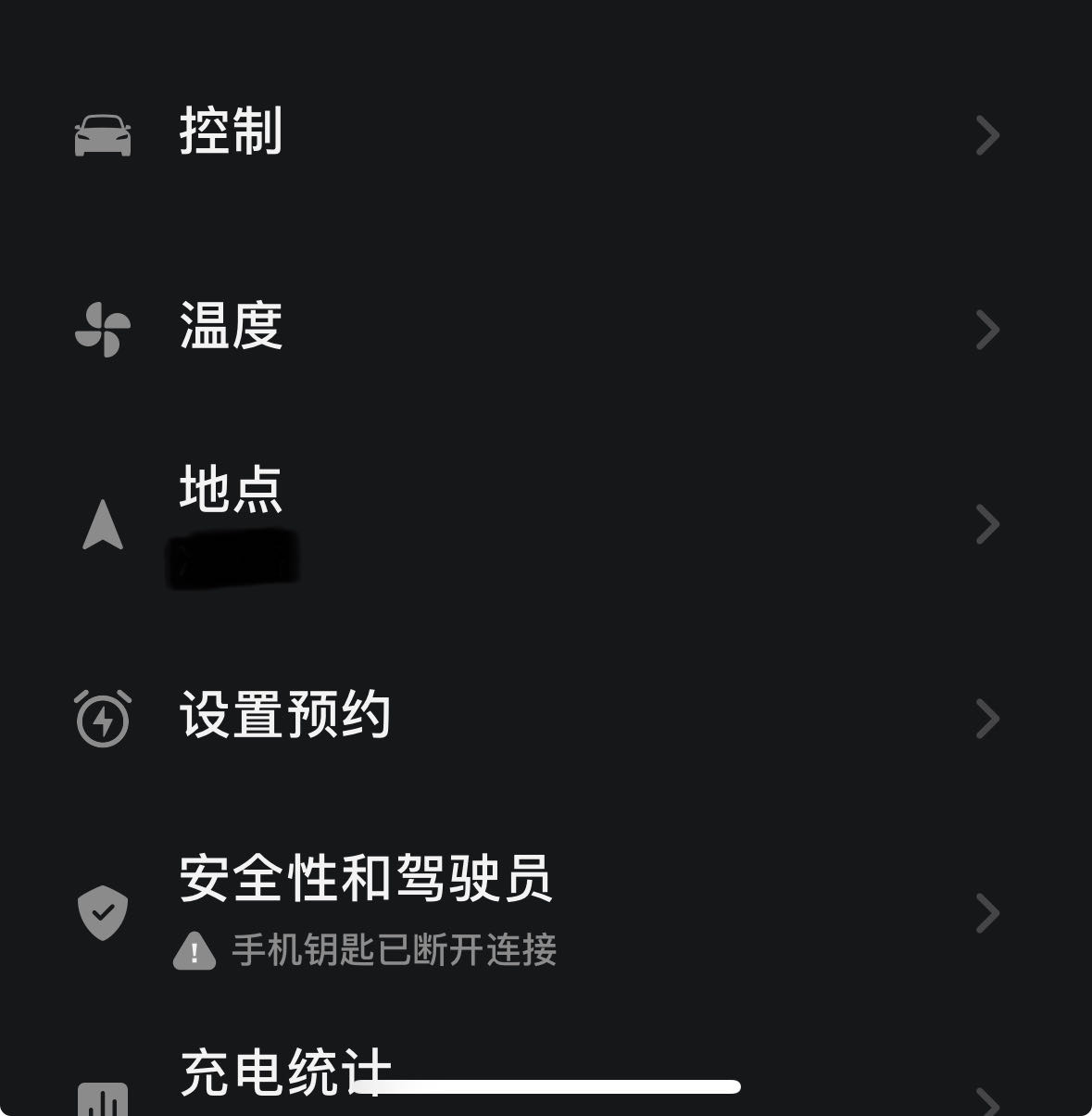This screenshot has width=1092, height=1116.
Task: Expand the 地点 row arrow
Action: pos(987,525)
